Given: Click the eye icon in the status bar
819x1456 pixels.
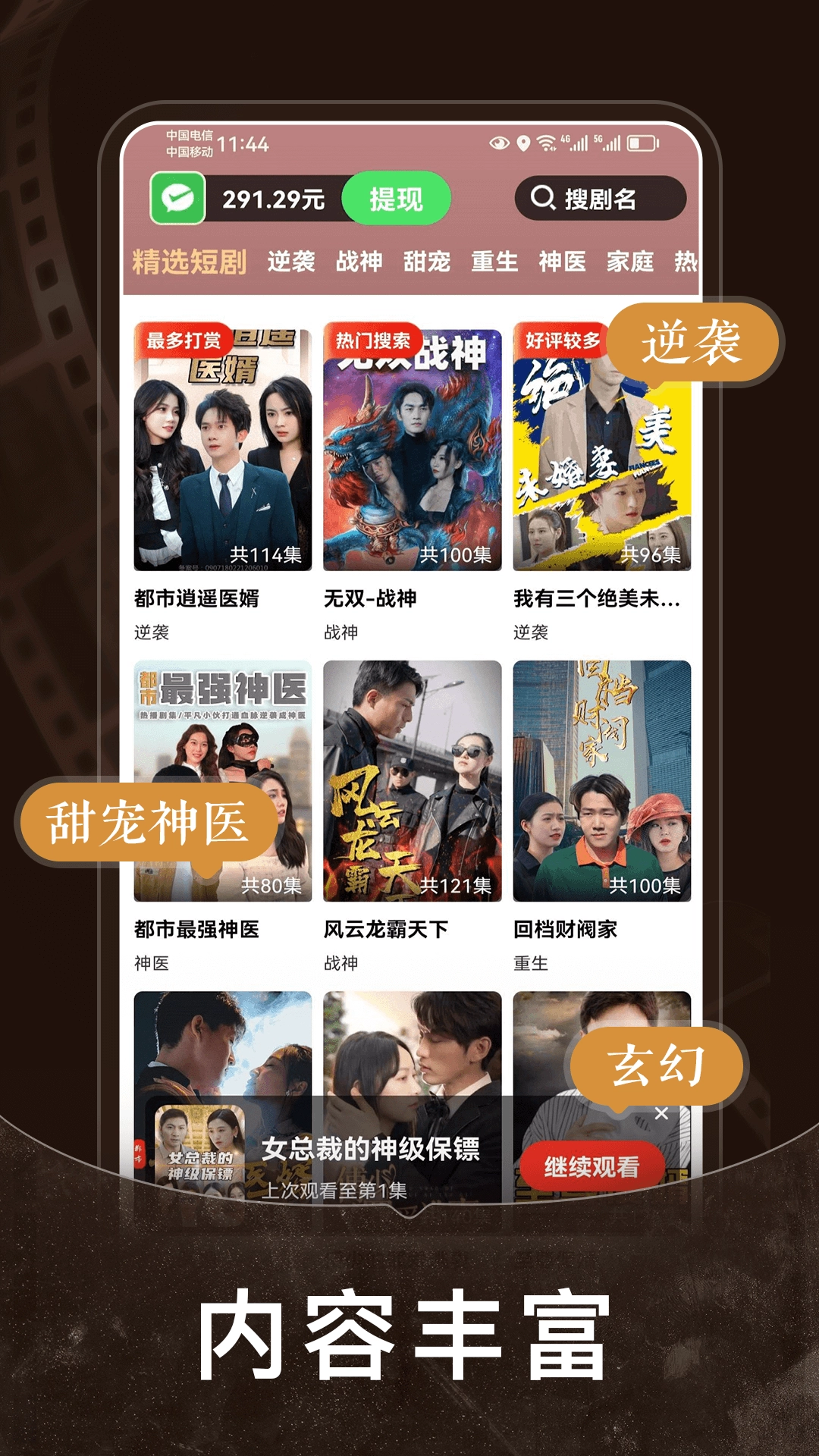Looking at the screenshot, I should (499, 142).
